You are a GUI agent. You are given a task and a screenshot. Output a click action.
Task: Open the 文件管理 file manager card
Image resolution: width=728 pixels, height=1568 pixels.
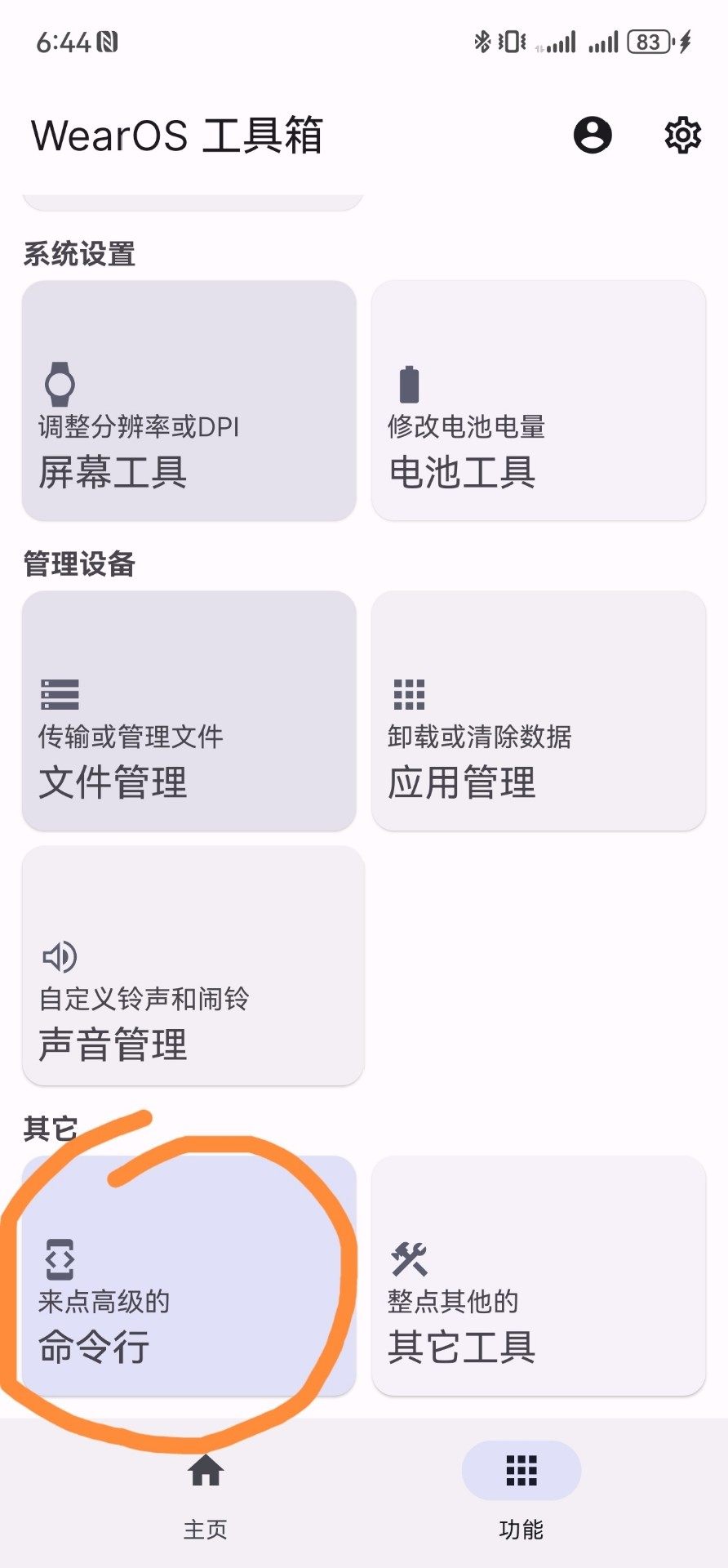click(189, 710)
